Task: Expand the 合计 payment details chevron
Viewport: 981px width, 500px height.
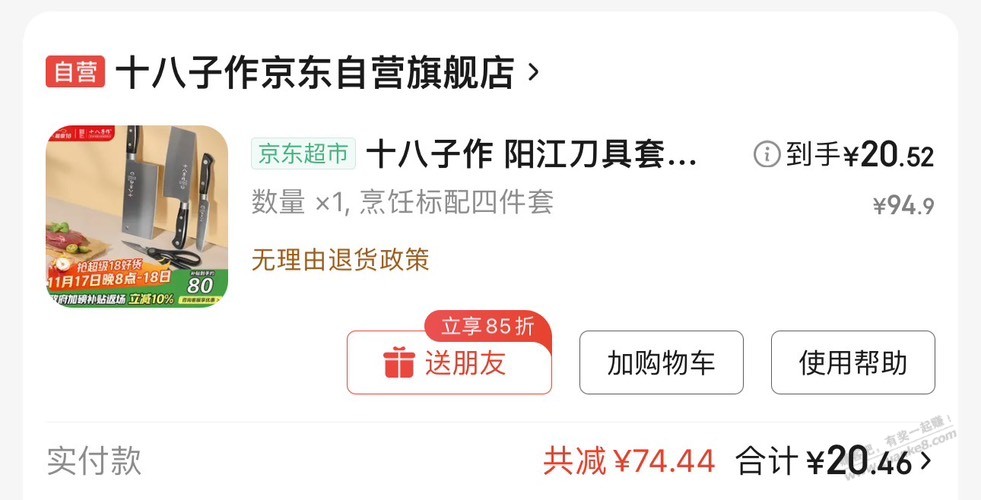Action: 925,462
